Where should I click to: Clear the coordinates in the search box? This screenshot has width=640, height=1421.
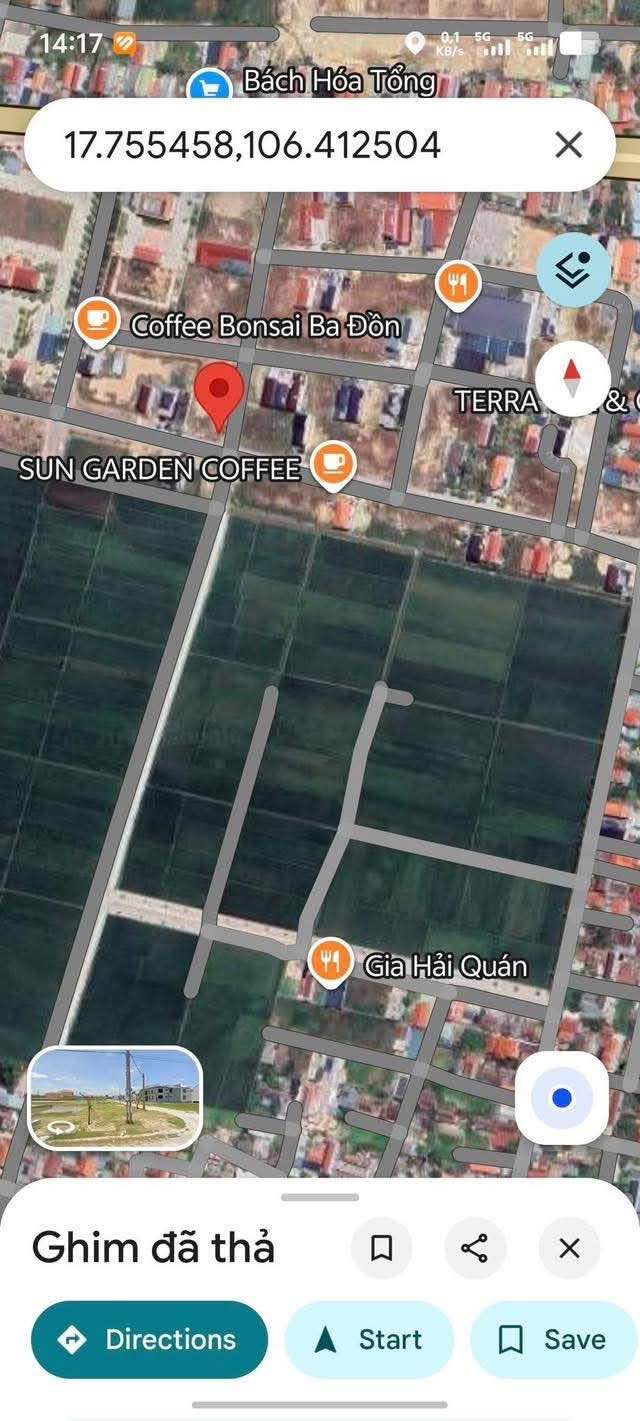568,146
